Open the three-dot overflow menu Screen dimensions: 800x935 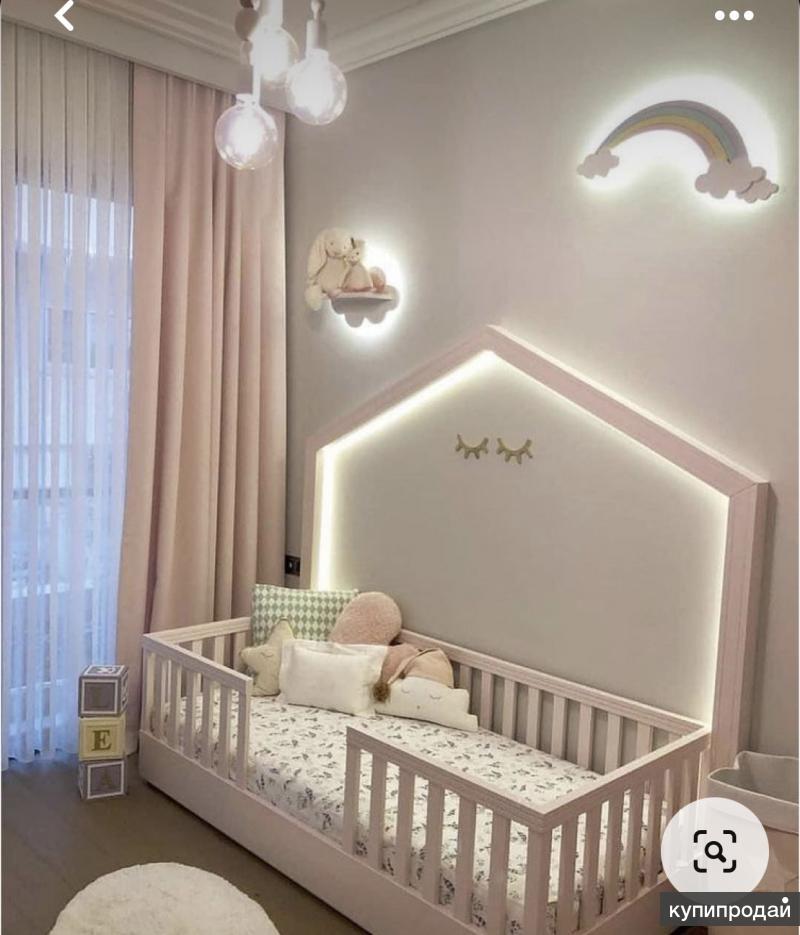[x=733, y=15]
